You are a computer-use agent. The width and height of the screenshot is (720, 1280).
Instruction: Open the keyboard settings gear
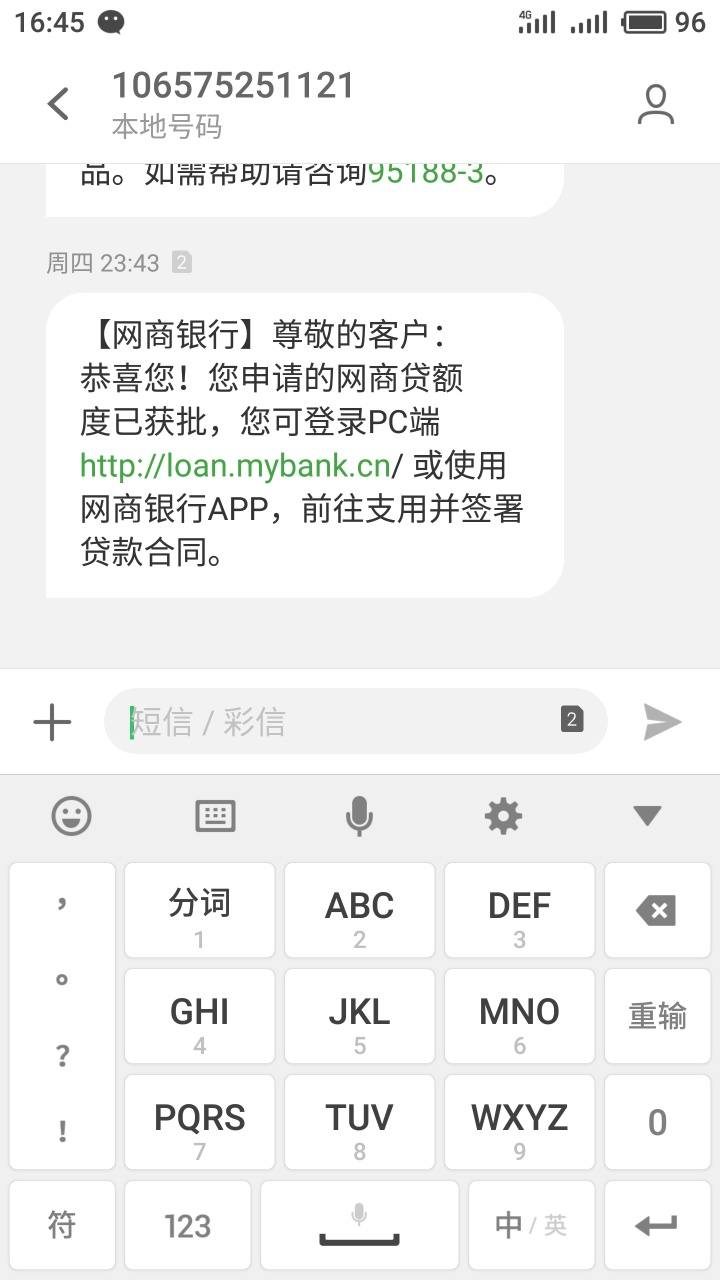point(503,816)
